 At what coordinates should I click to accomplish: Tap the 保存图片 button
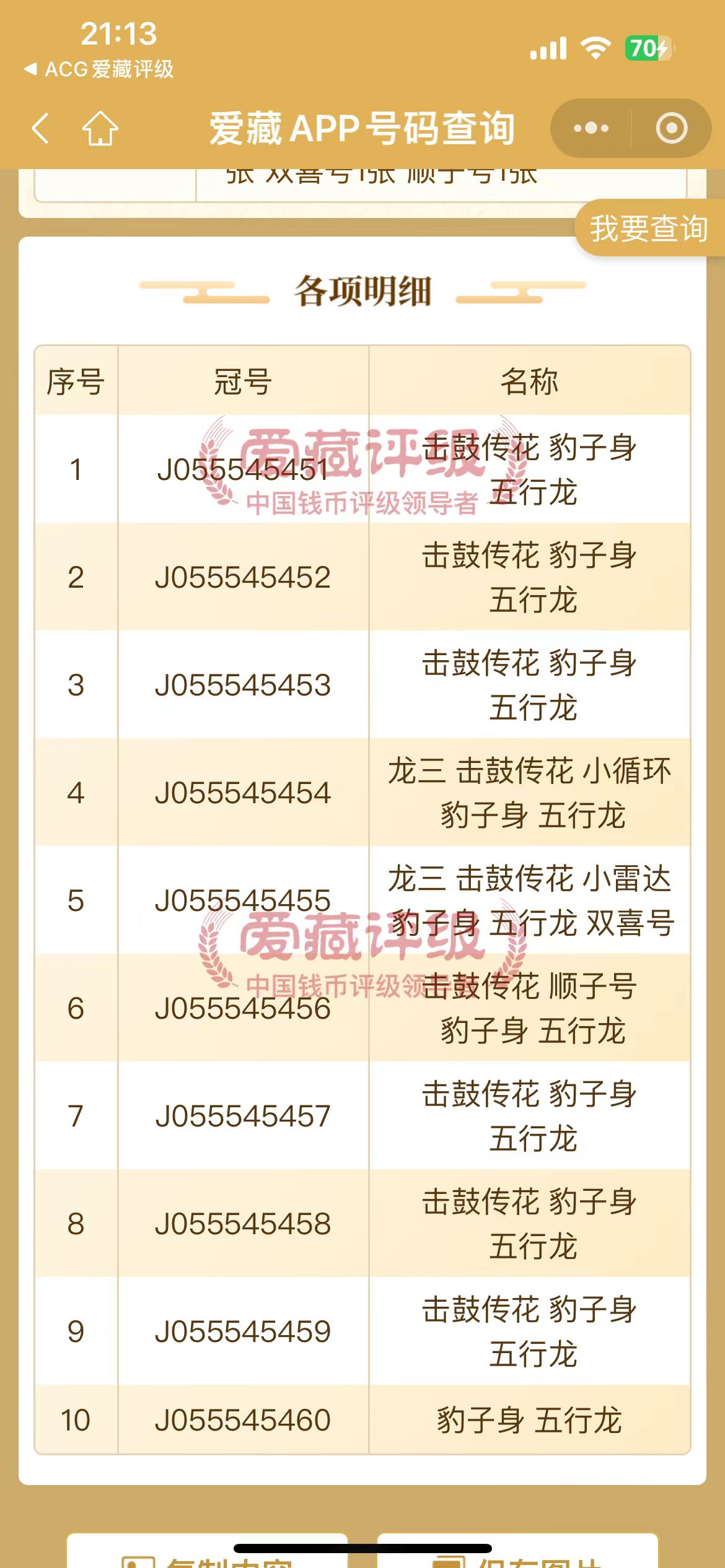click(x=517, y=1554)
